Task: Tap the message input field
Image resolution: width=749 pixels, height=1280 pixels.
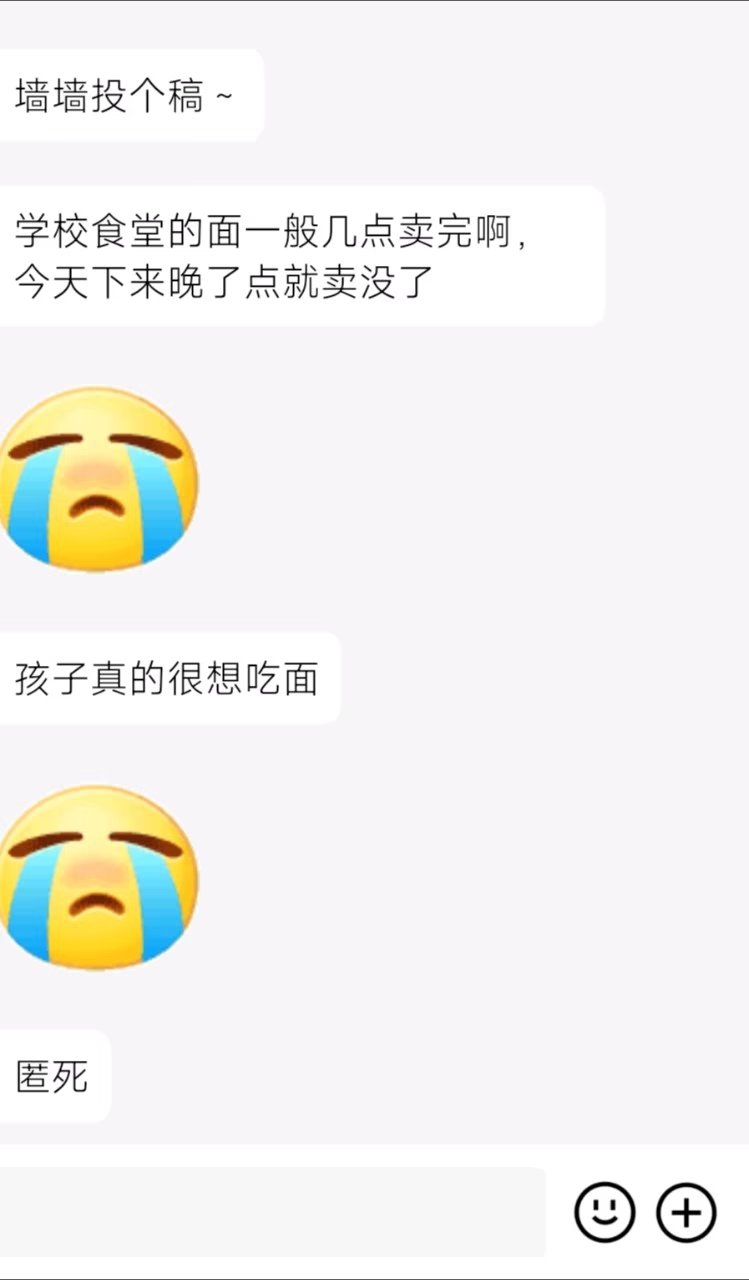Action: pos(272,1211)
